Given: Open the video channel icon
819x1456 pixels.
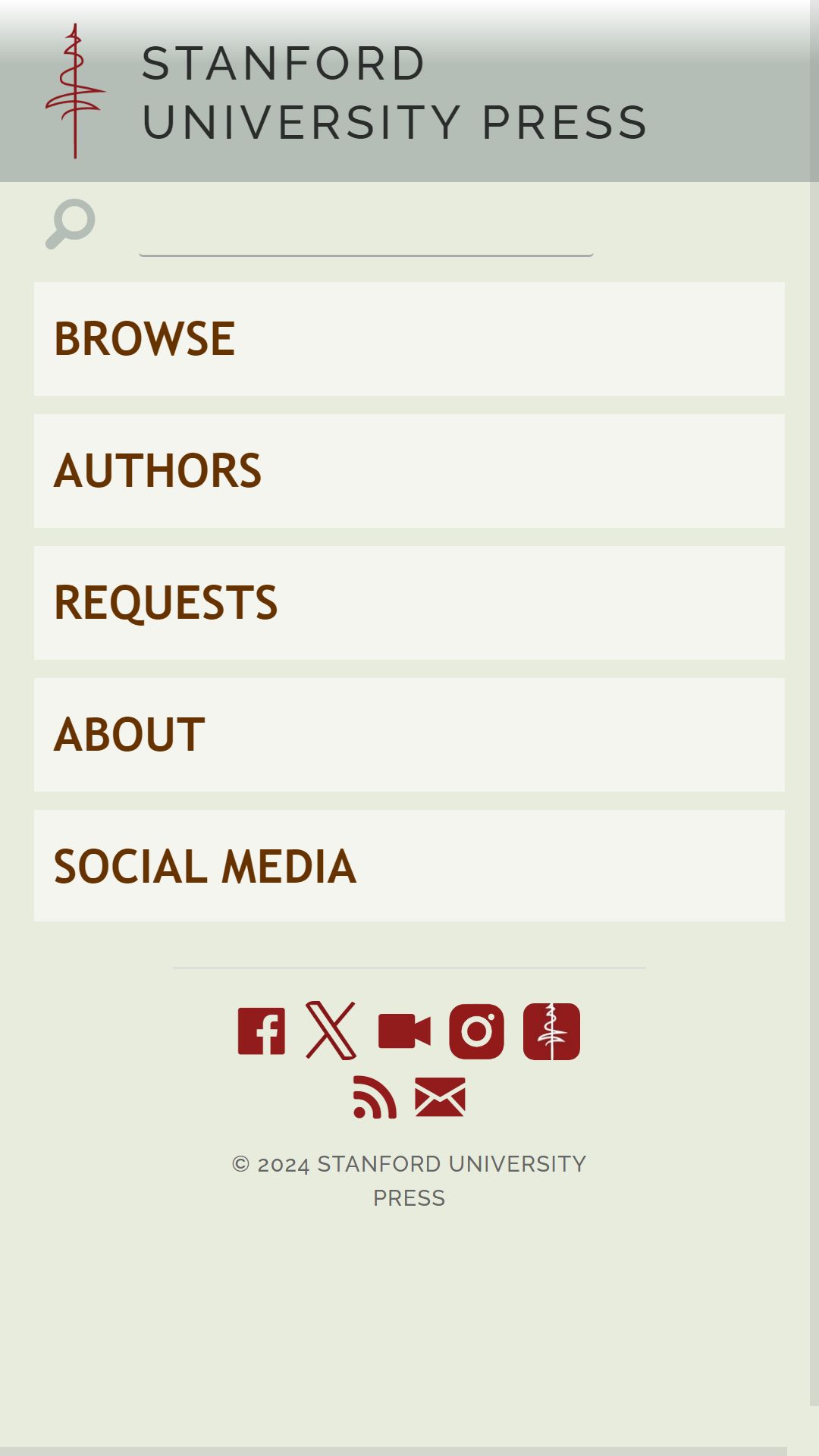Looking at the screenshot, I should [x=404, y=1031].
